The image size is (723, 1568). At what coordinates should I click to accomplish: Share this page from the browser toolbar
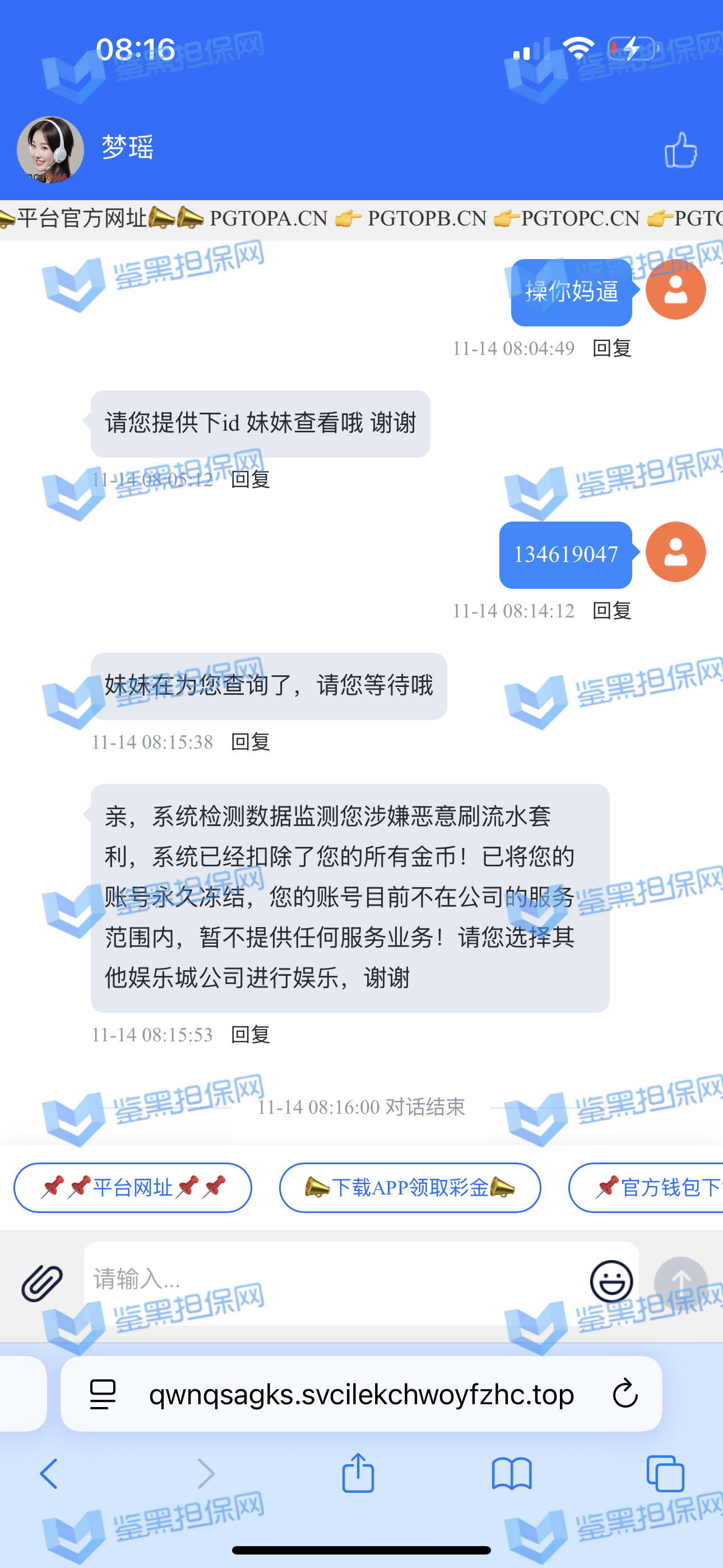(x=358, y=1473)
